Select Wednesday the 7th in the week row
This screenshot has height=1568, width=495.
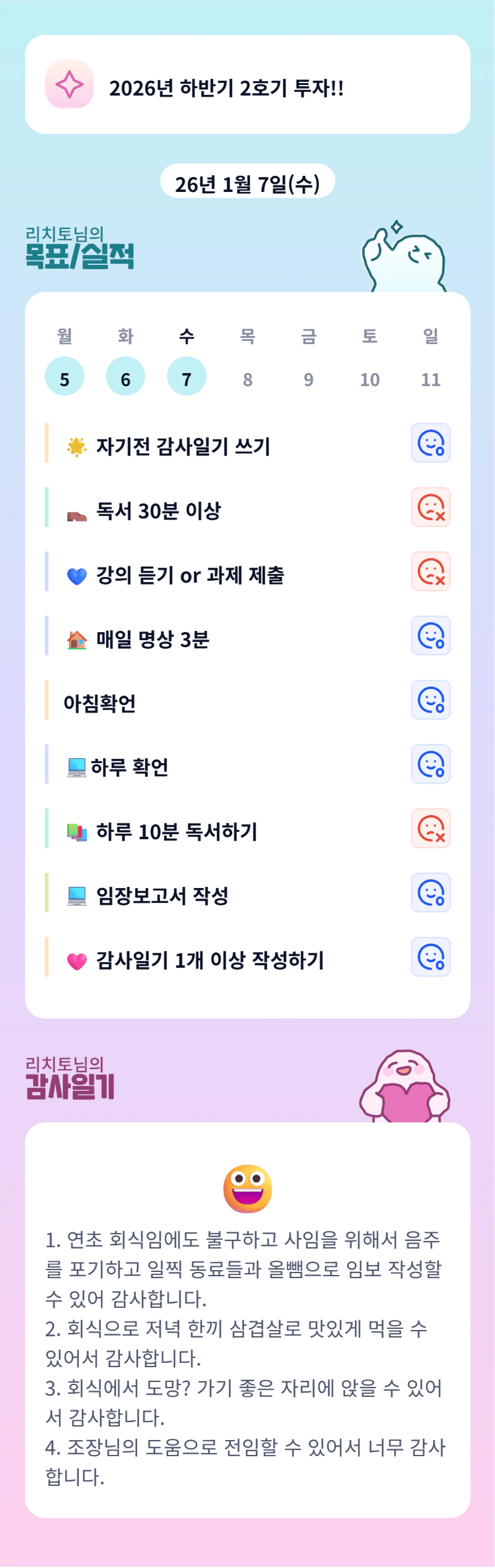187,377
